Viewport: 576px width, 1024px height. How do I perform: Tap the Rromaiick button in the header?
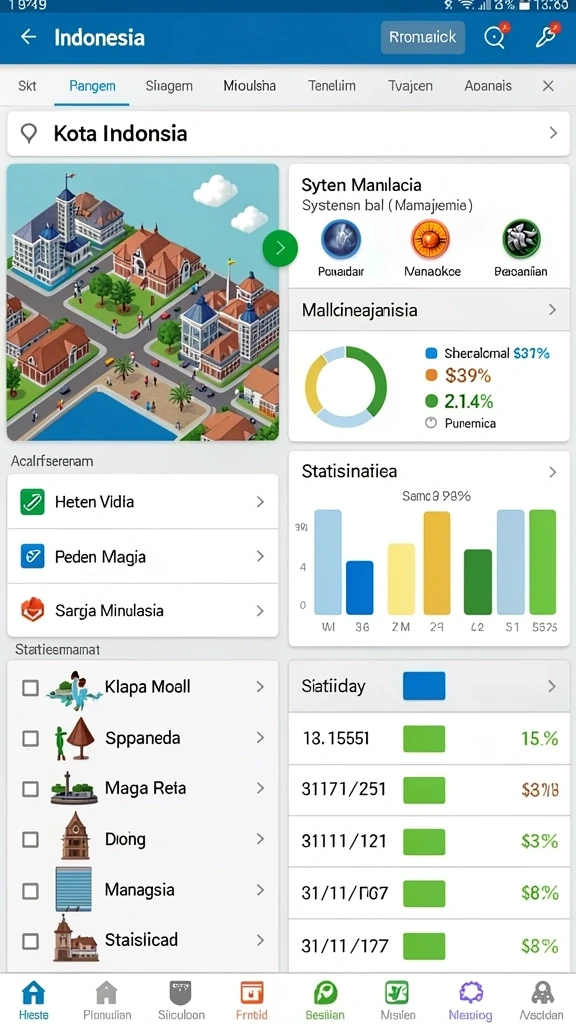[423, 37]
